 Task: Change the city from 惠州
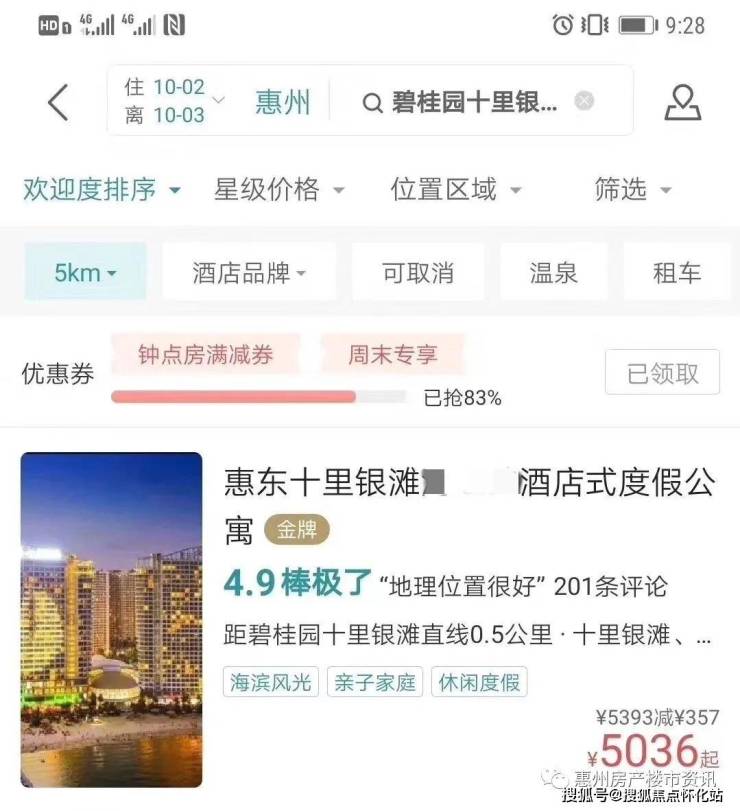pos(283,102)
